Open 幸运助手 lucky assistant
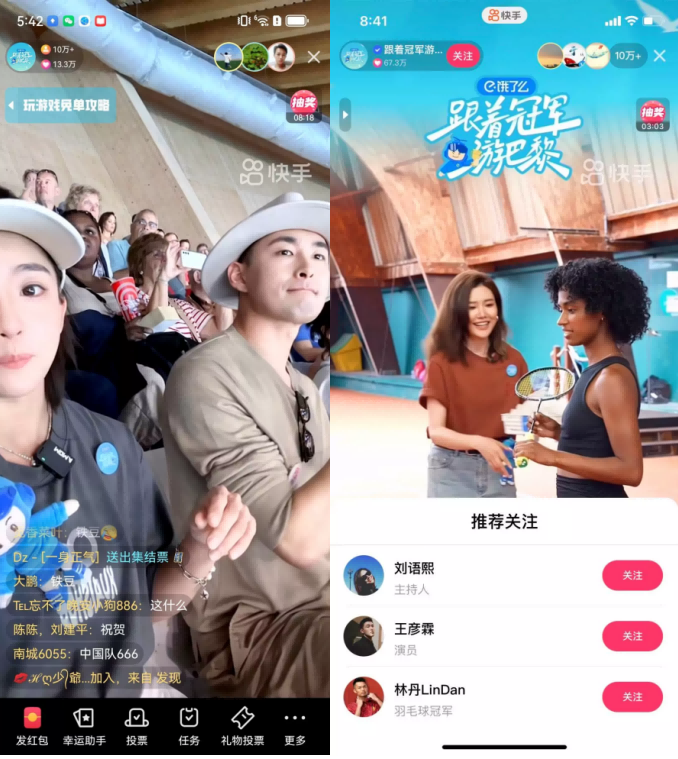Screen dimensions: 678x759 pos(84,727)
